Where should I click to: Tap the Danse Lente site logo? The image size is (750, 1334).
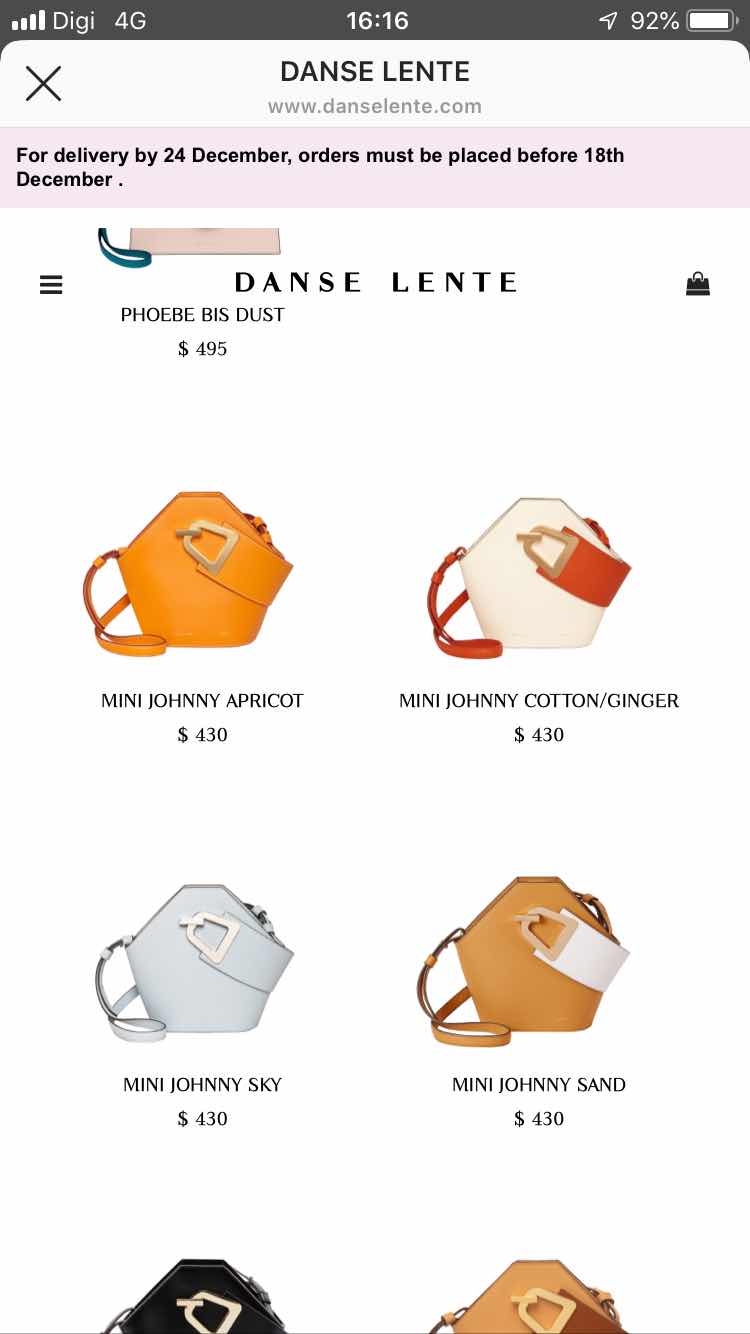(376, 283)
